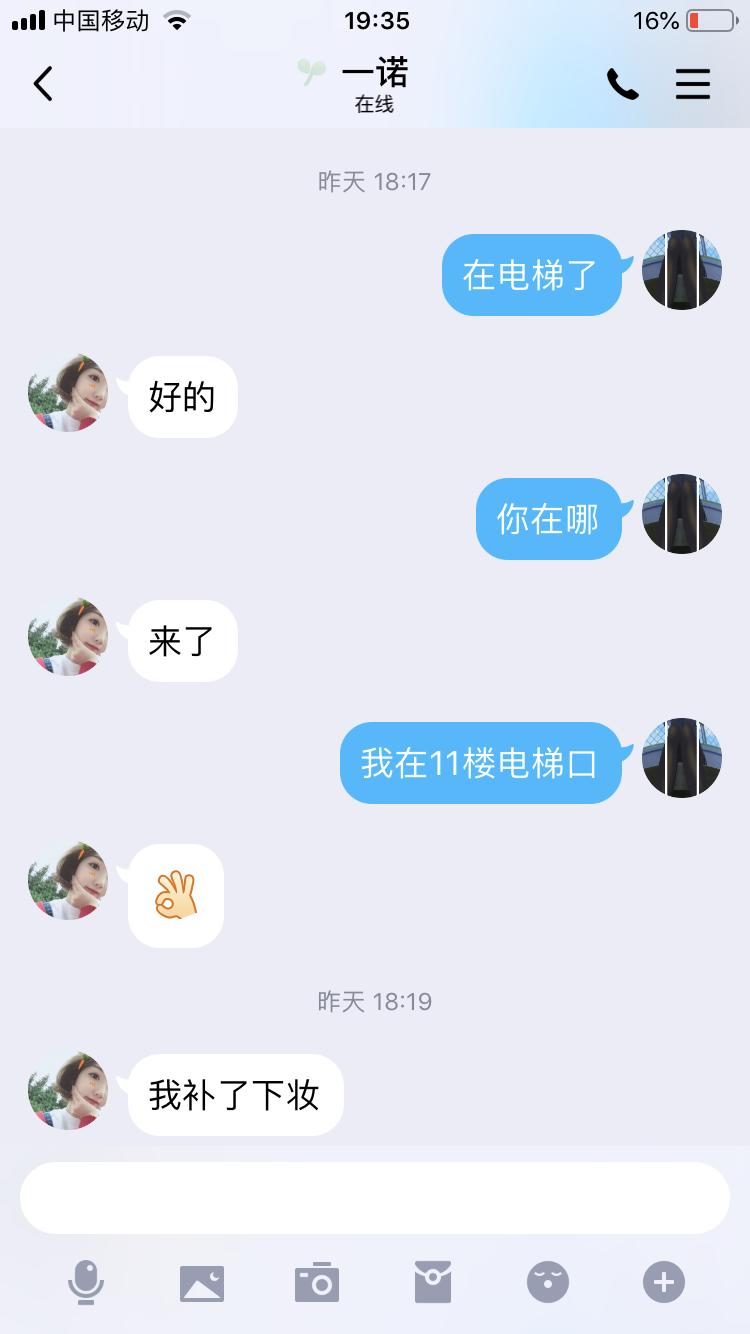Viewport: 750px width, 1334px height.
Task: Tap the message bubble saying 我补了下妆
Action: click(x=235, y=1095)
